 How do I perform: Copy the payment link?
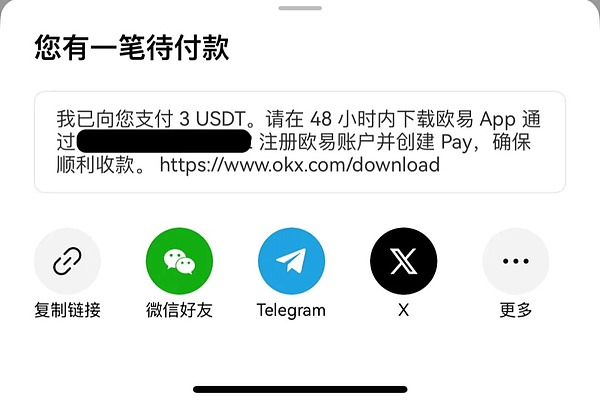tap(67, 262)
